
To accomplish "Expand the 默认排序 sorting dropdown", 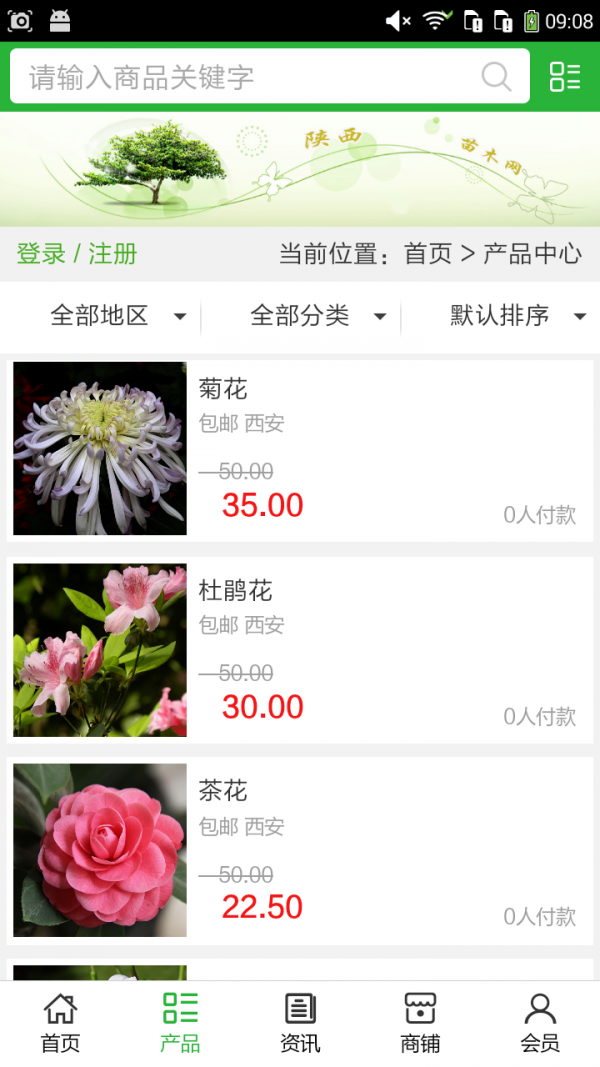I will 517,316.
